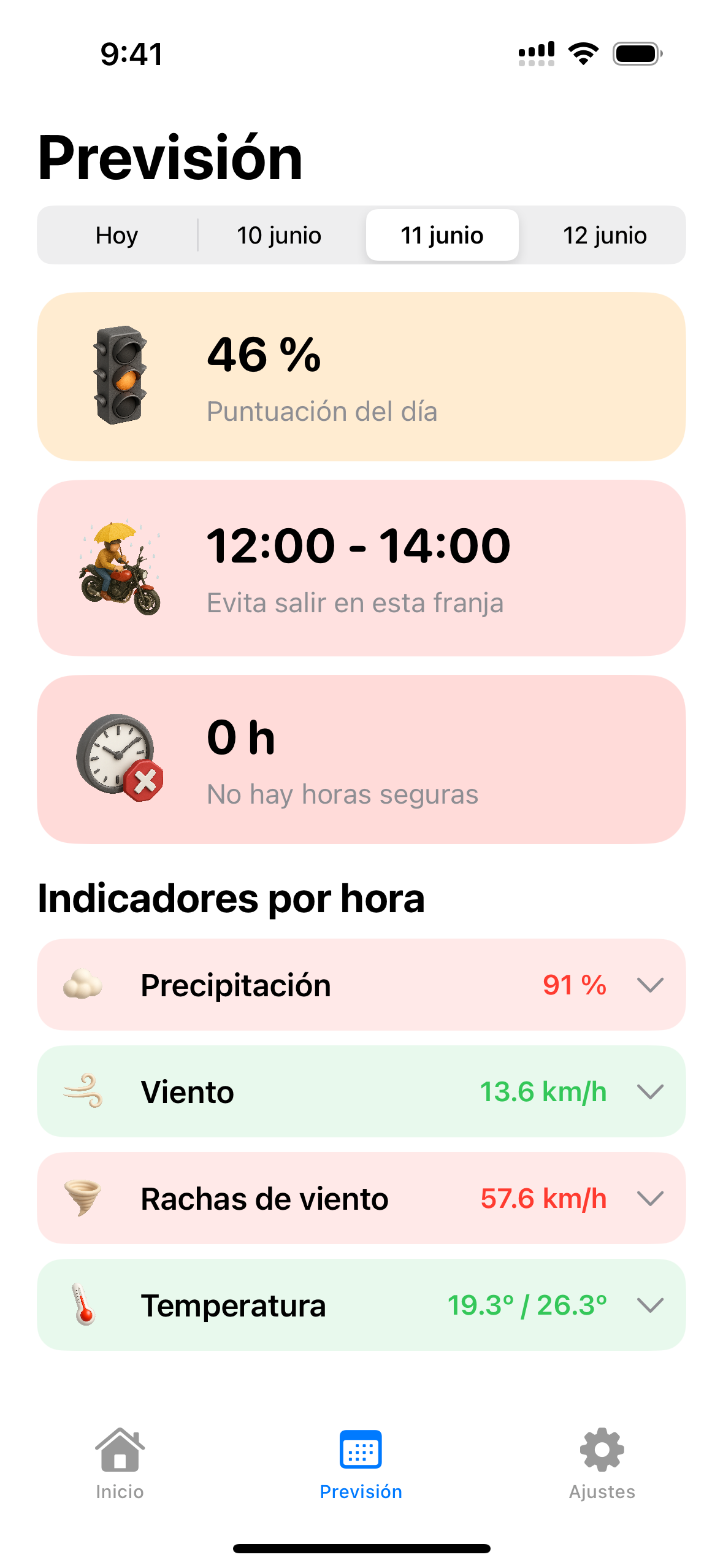Switch to the Hoy forecast tab
723x1568 pixels.
point(117,235)
